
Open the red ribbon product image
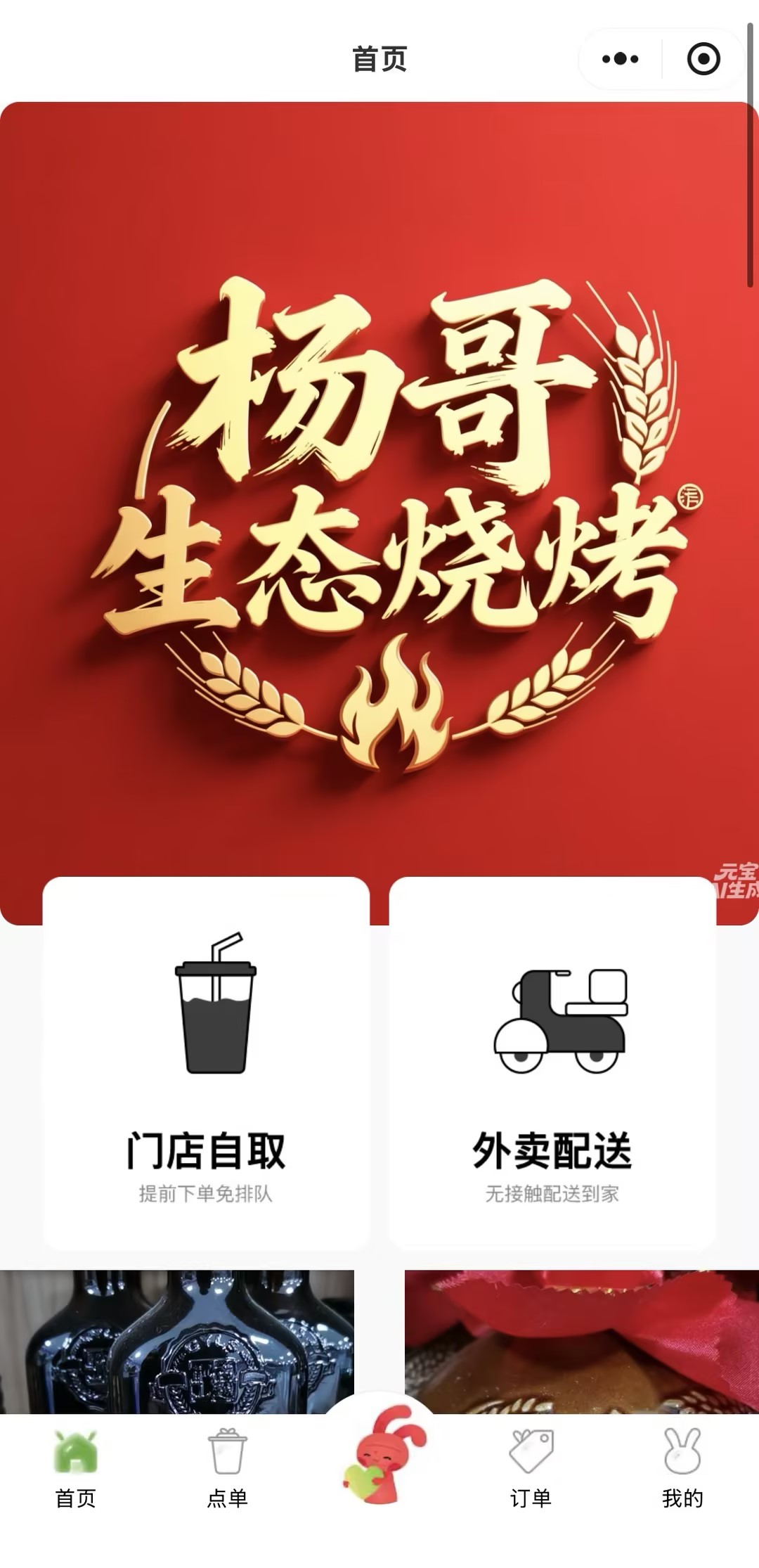582,1342
